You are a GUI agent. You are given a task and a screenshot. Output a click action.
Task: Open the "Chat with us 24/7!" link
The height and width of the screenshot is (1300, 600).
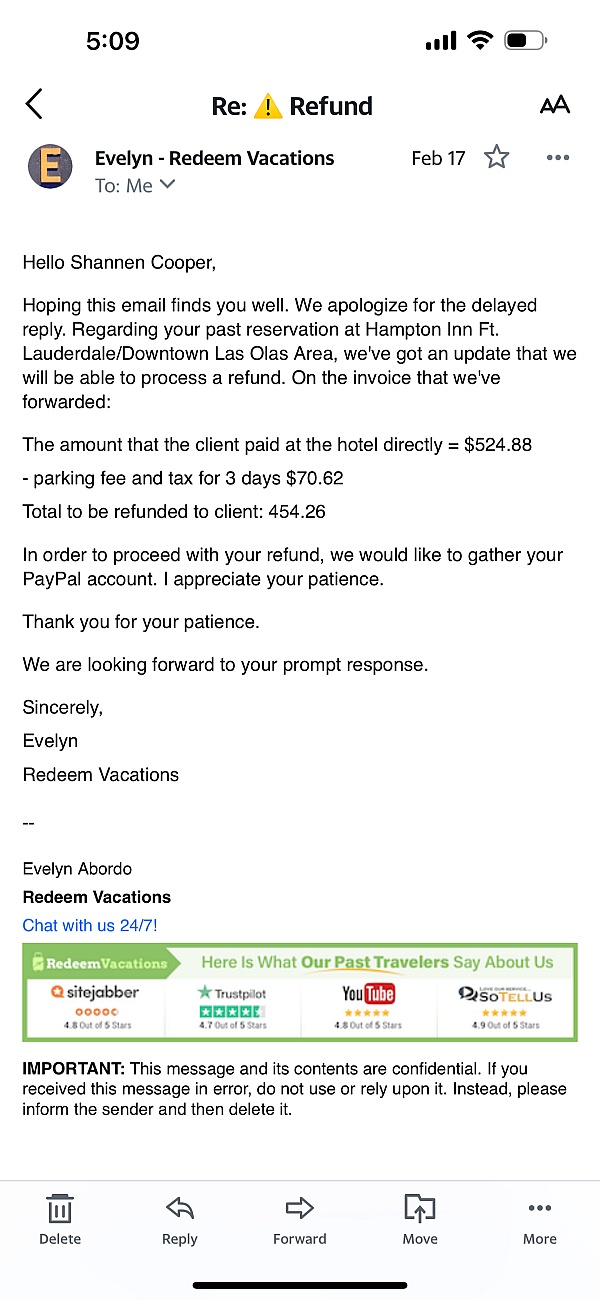90,925
